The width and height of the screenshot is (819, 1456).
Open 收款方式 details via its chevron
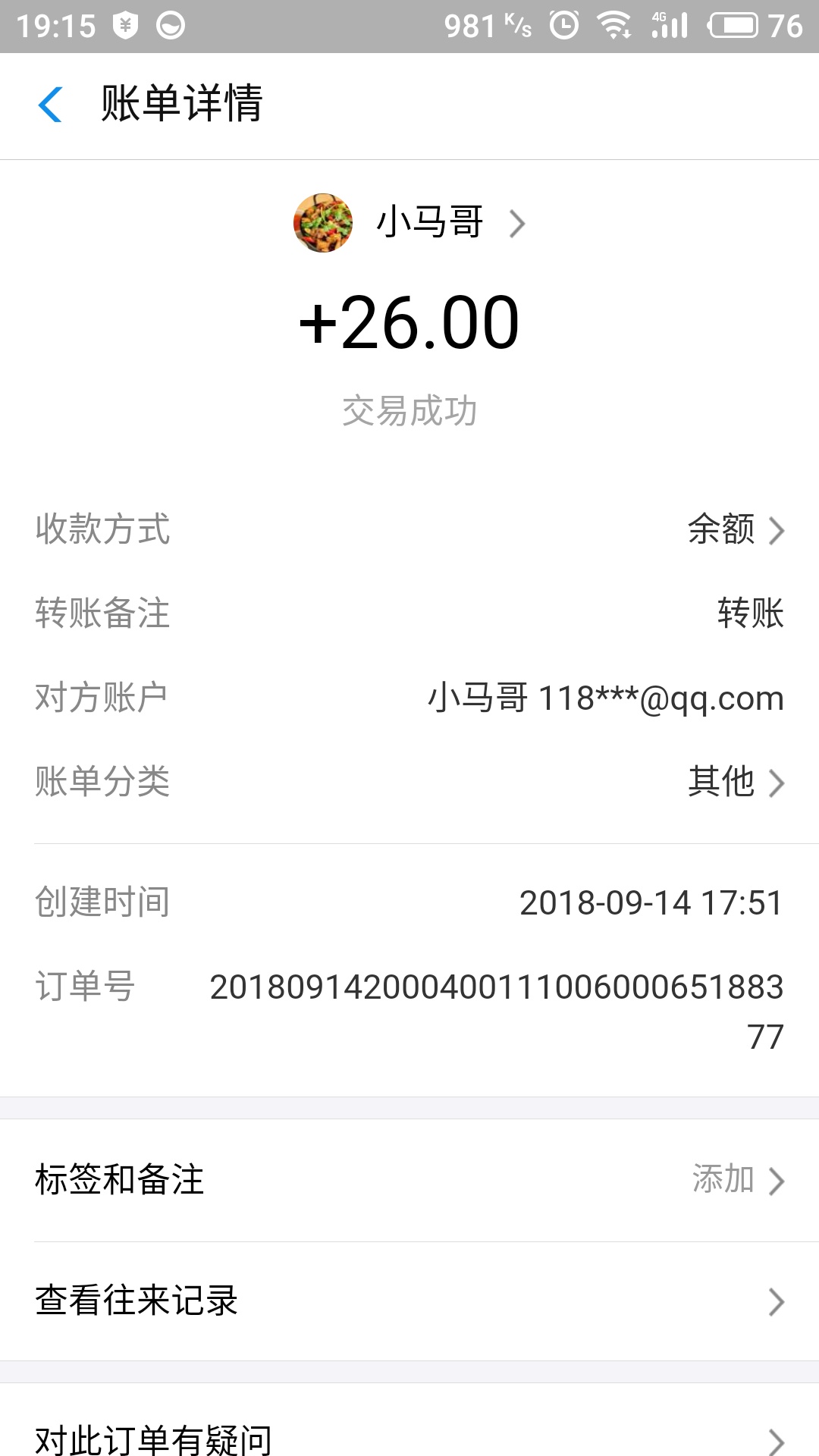777,531
